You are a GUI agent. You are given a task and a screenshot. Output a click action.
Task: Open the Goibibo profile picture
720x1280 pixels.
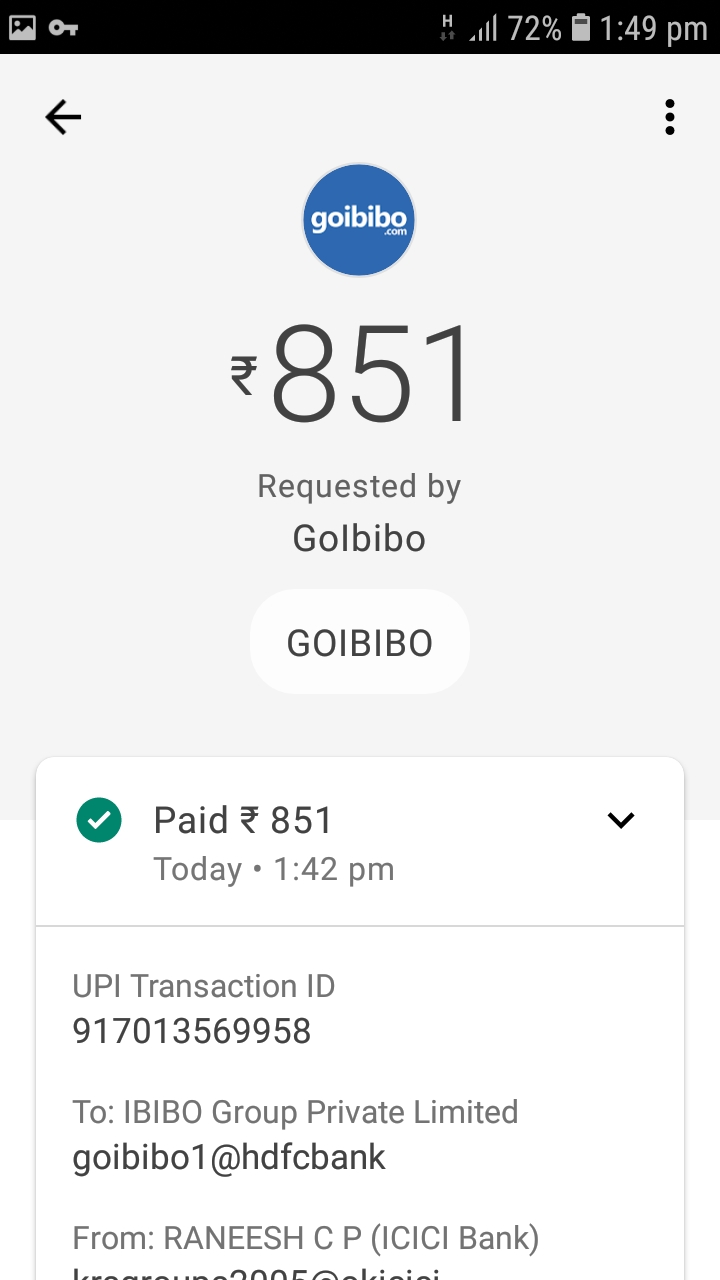(x=359, y=220)
